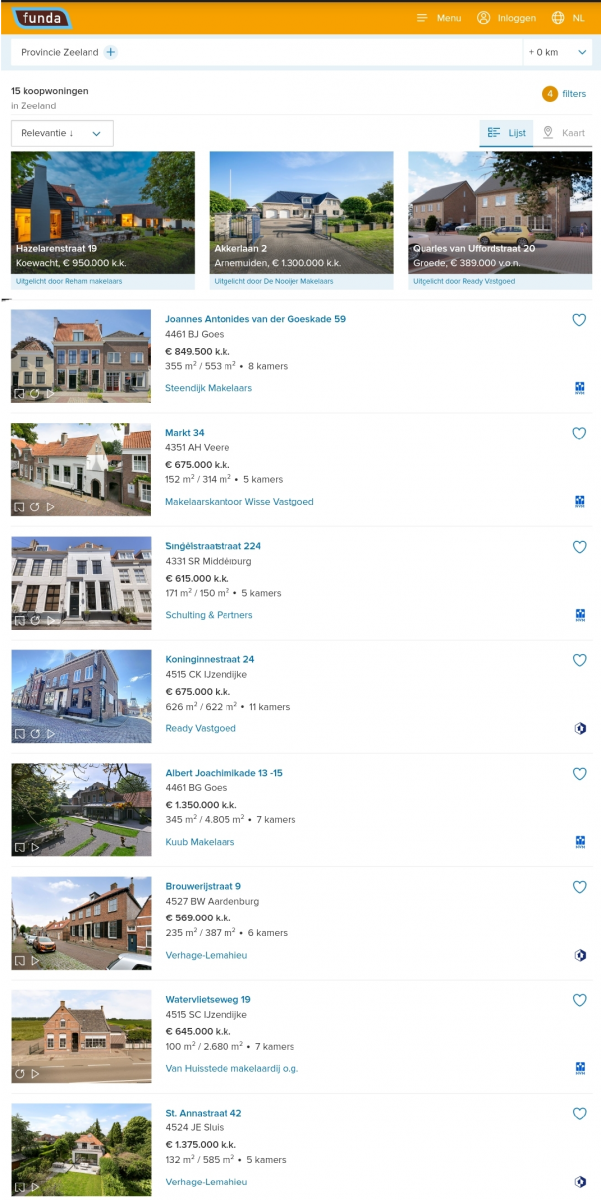Open the filters with 4 active
Screen dimensions: 601x1200
click(564, 94)
